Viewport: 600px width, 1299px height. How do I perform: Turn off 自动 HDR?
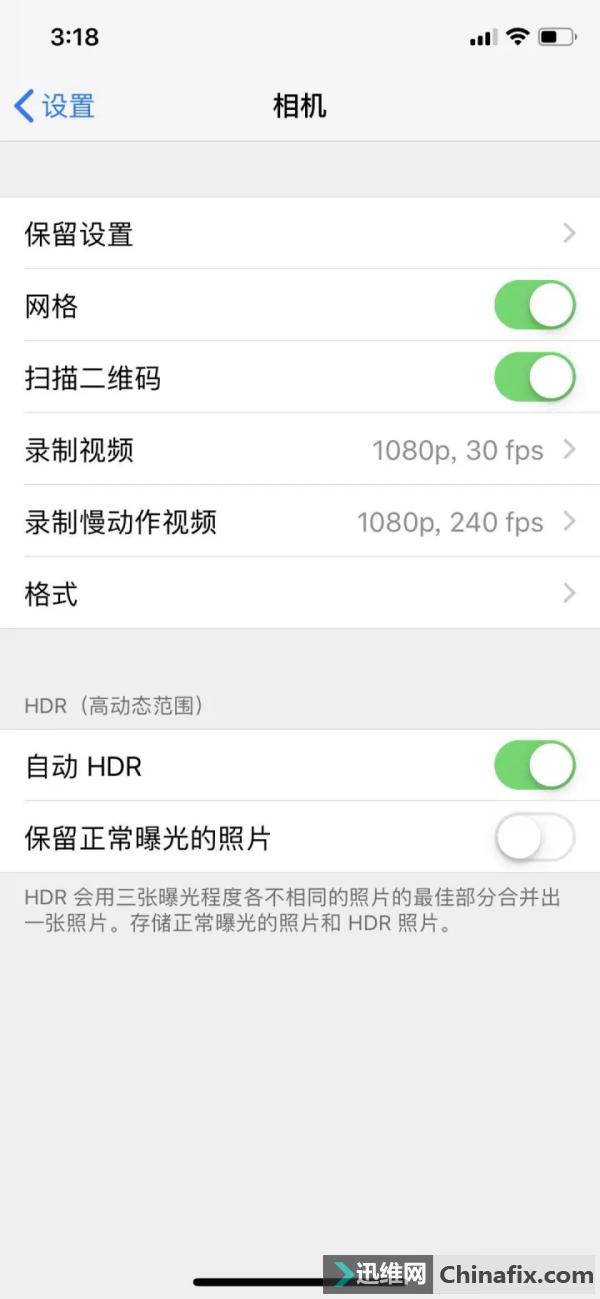535,766
